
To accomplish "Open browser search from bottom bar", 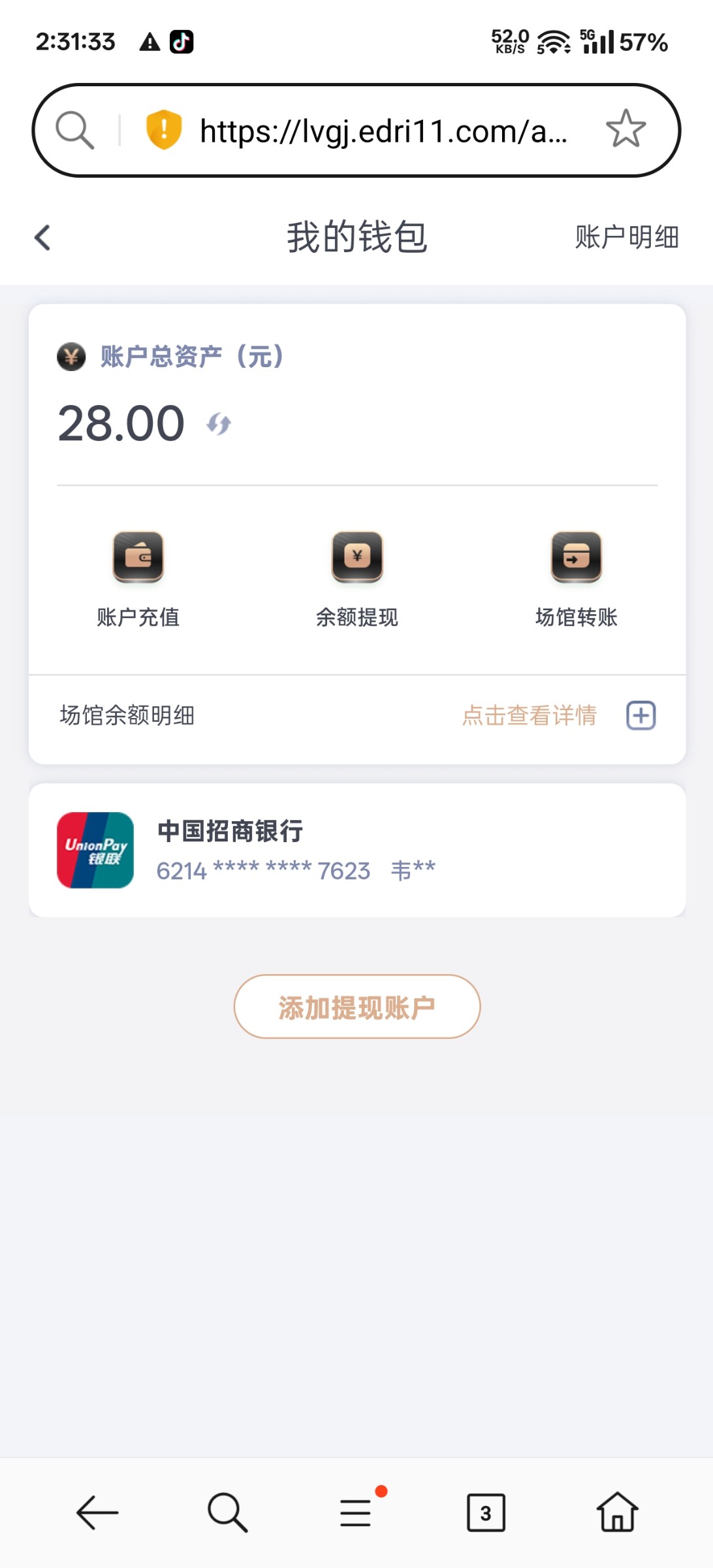I will (x=227, y=1512).
